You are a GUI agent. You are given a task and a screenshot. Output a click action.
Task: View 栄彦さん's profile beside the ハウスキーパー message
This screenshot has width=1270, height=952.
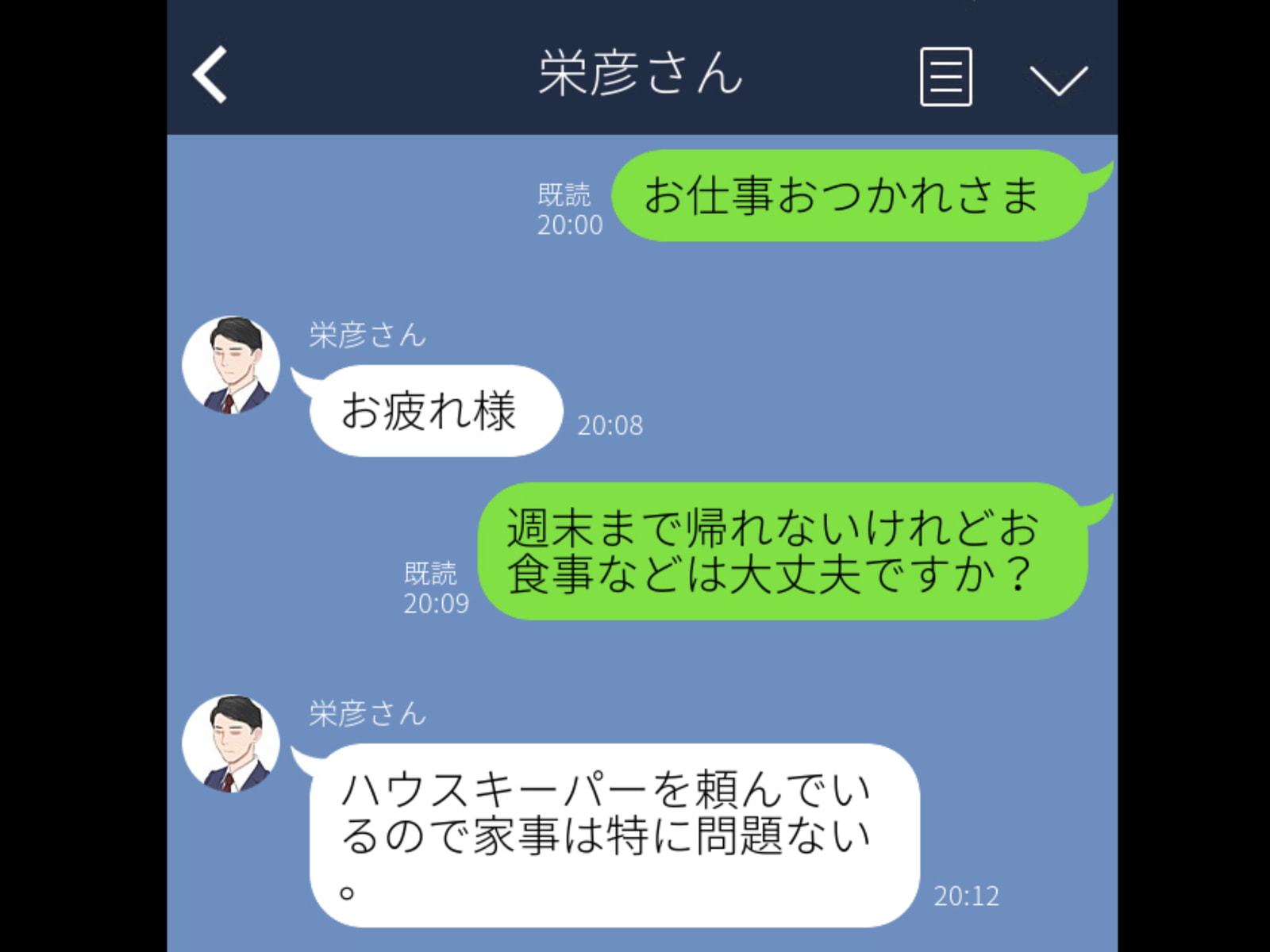[x=231, y=744]
